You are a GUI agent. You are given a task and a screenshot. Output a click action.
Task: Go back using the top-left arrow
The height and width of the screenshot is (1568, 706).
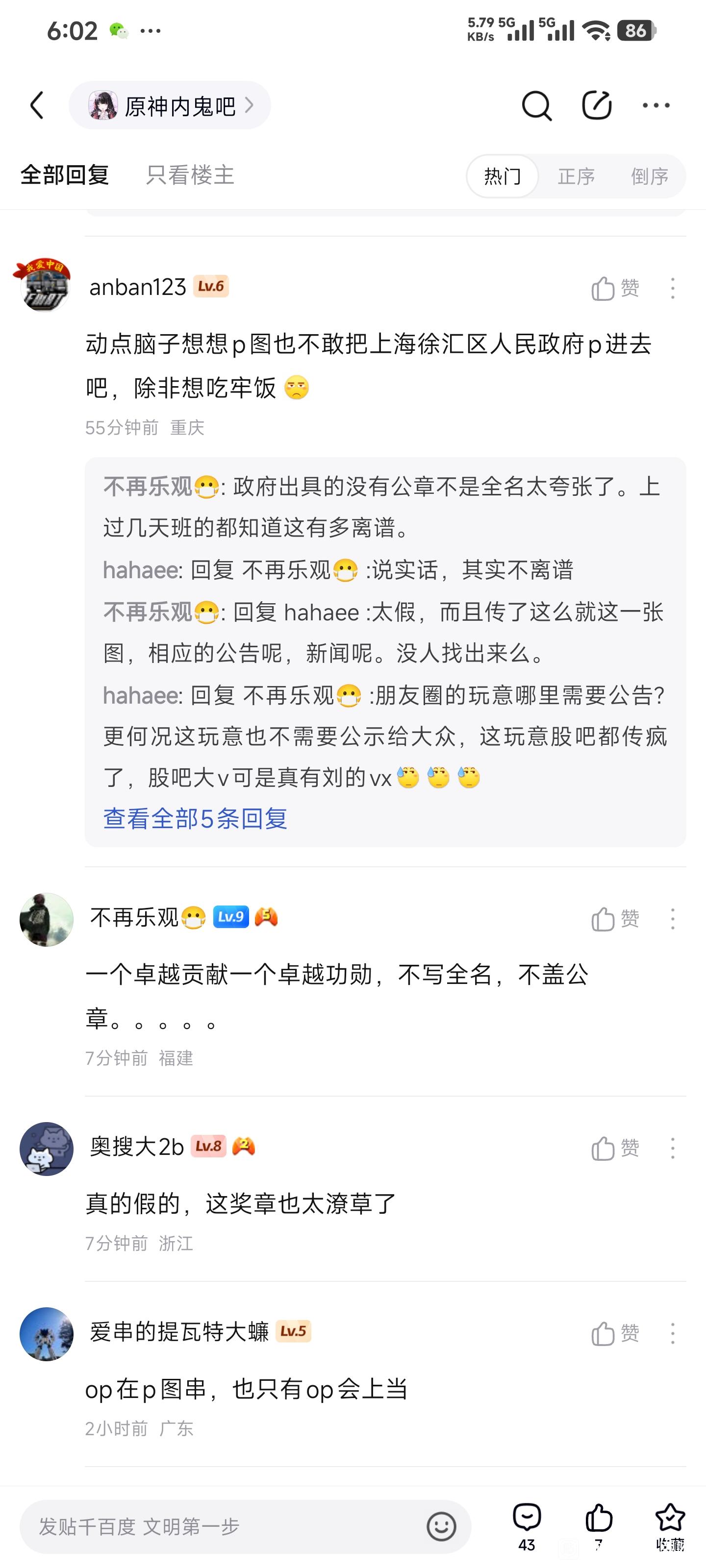tap(38, 105)
